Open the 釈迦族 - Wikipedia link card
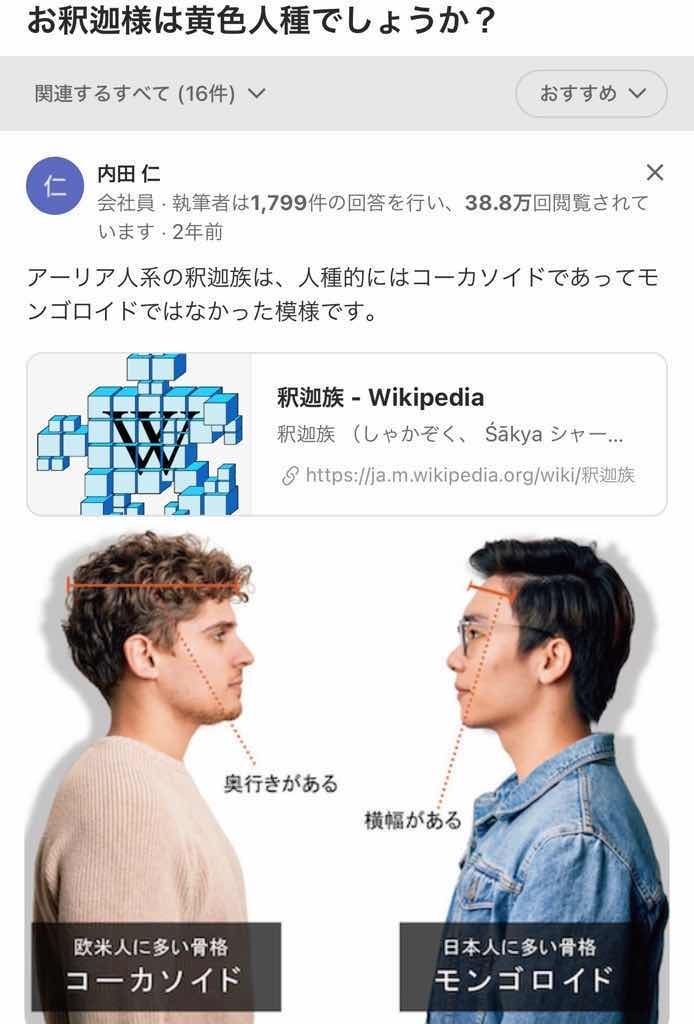Screen dimensions: 694x1024 pyautogui.click(x=346, y=434)
